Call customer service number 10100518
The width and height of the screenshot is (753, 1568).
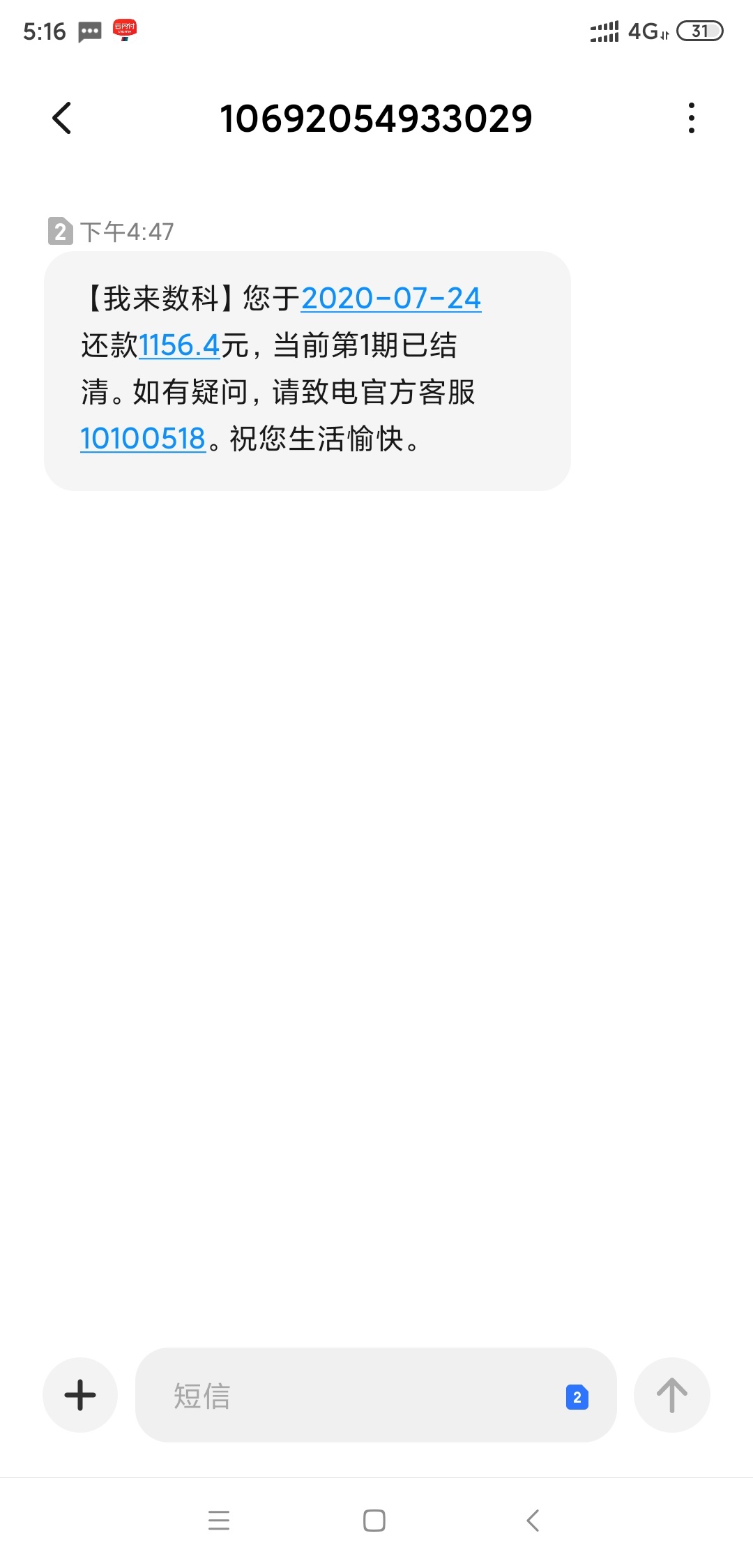143,439
